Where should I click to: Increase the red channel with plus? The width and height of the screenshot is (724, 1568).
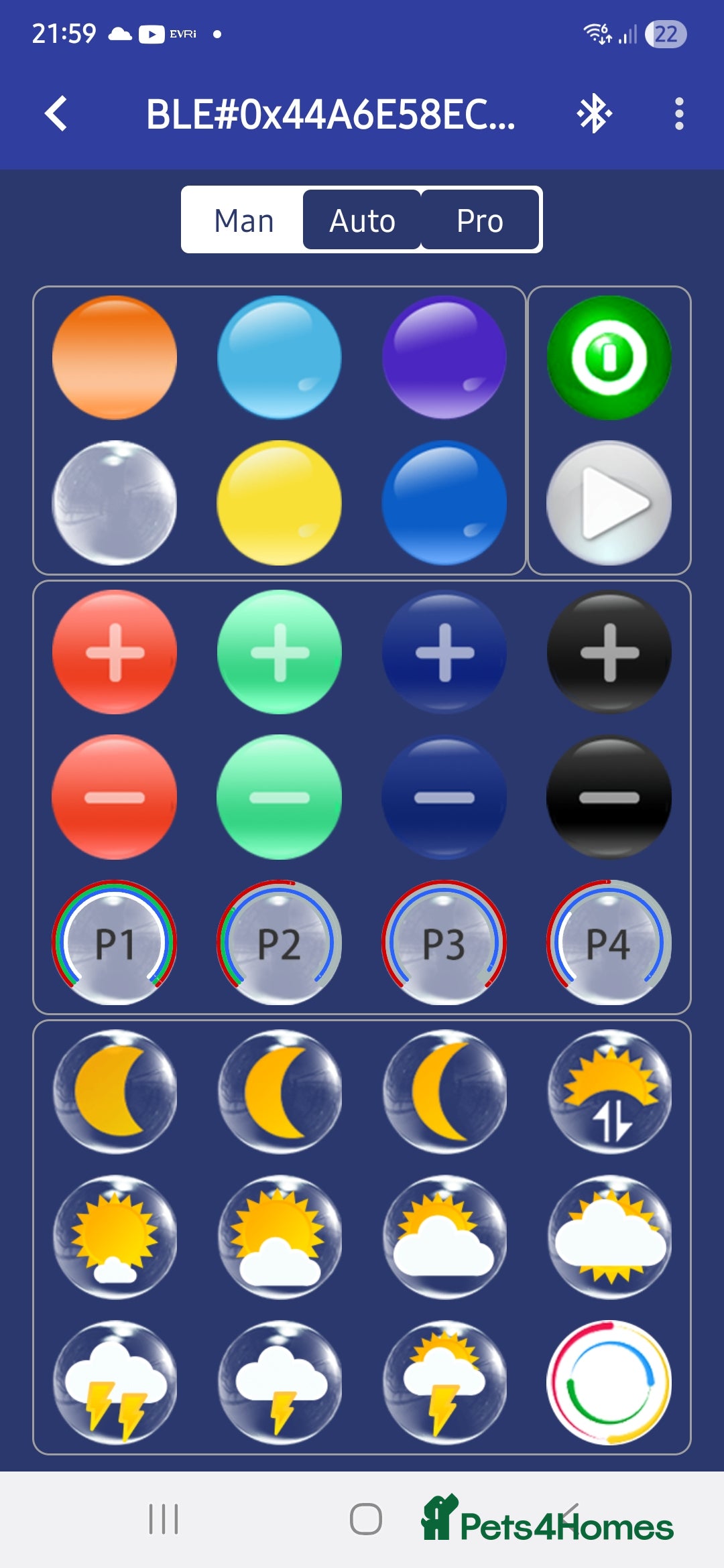coord(115,652)
